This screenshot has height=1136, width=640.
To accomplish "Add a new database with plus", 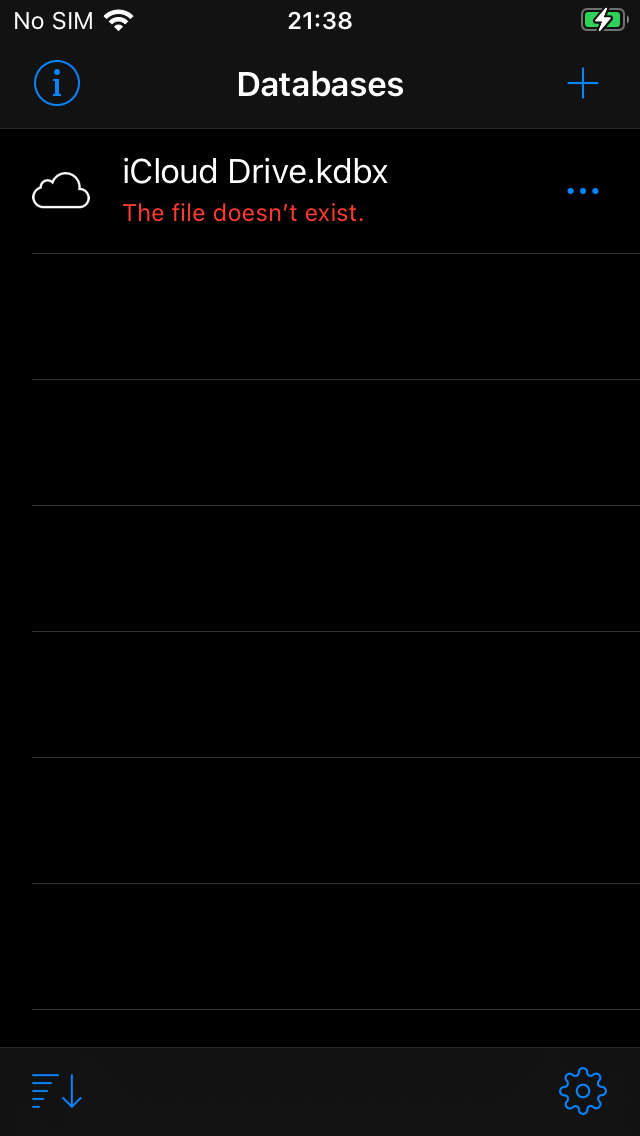I will coord(583,84).
